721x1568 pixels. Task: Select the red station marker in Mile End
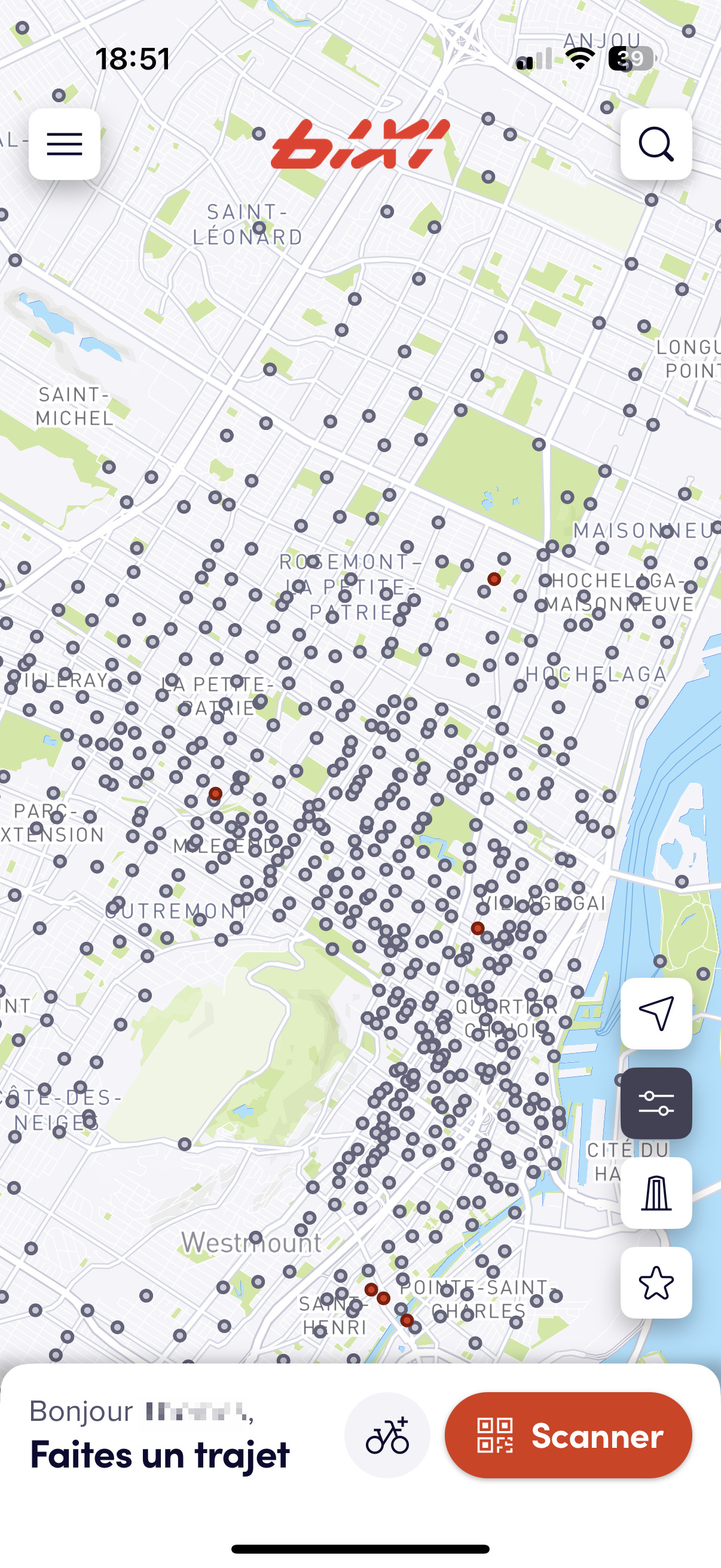[x=215, y=793]
